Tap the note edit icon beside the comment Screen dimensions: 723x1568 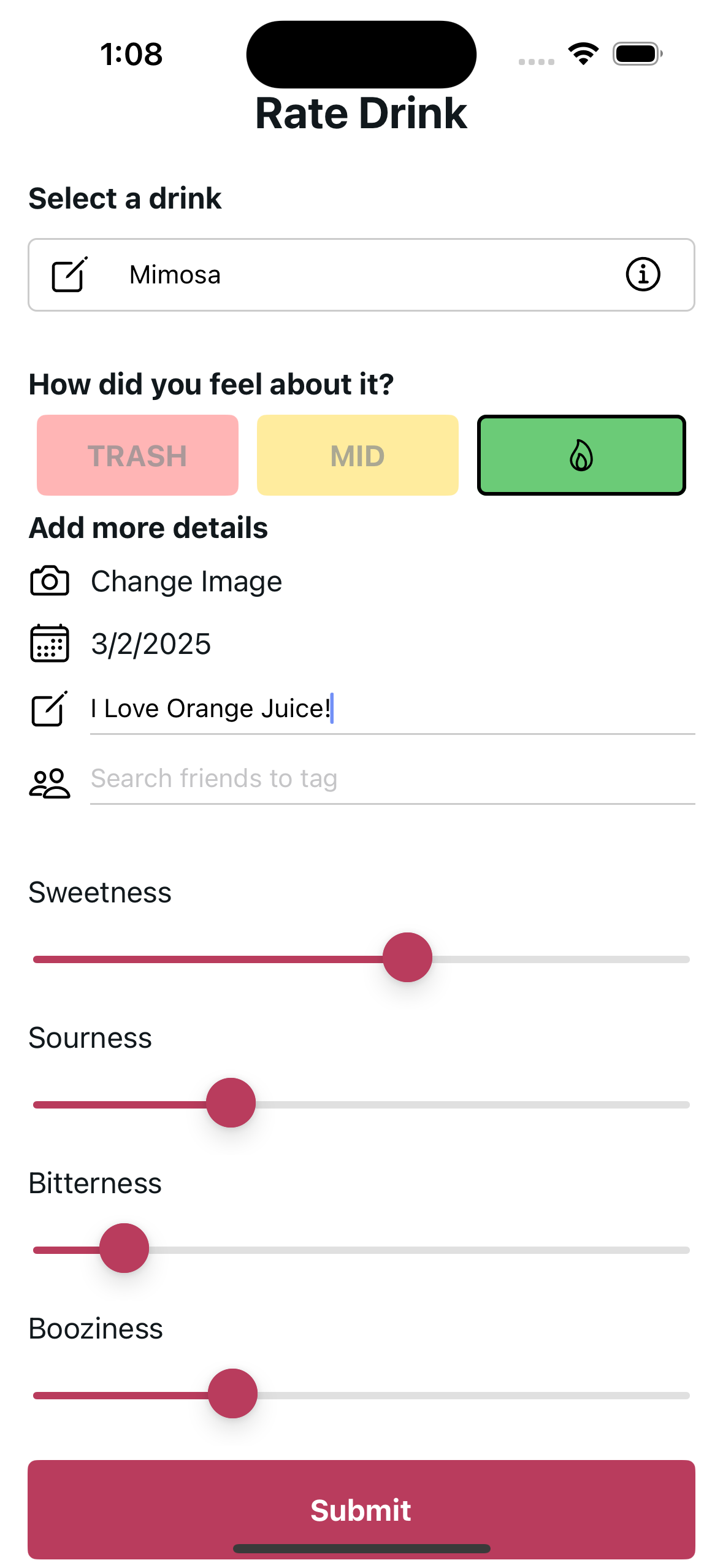pos(49,709)
